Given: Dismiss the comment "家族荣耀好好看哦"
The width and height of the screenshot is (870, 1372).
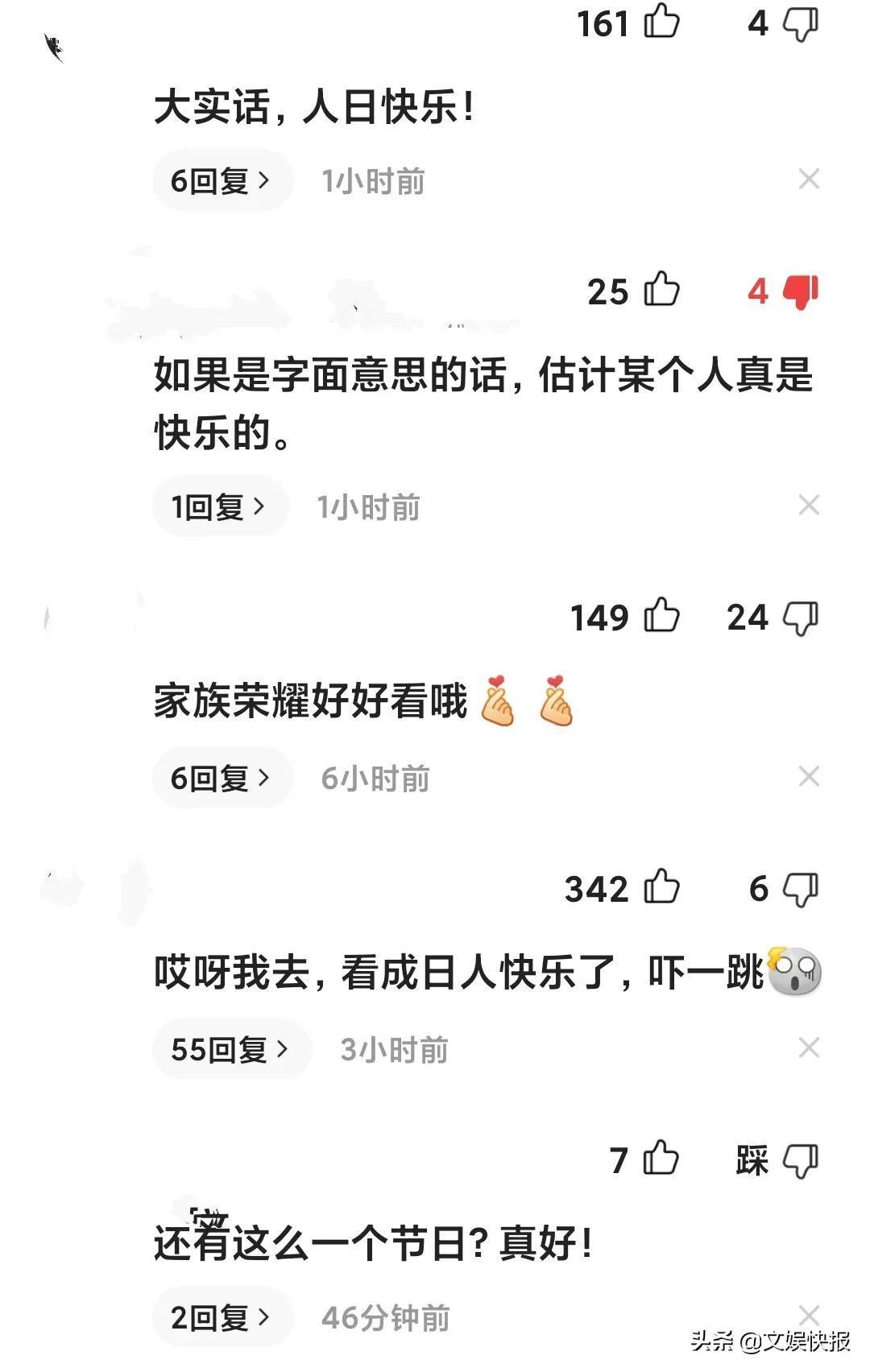Looking at the screenshot, I should [809, 777].
